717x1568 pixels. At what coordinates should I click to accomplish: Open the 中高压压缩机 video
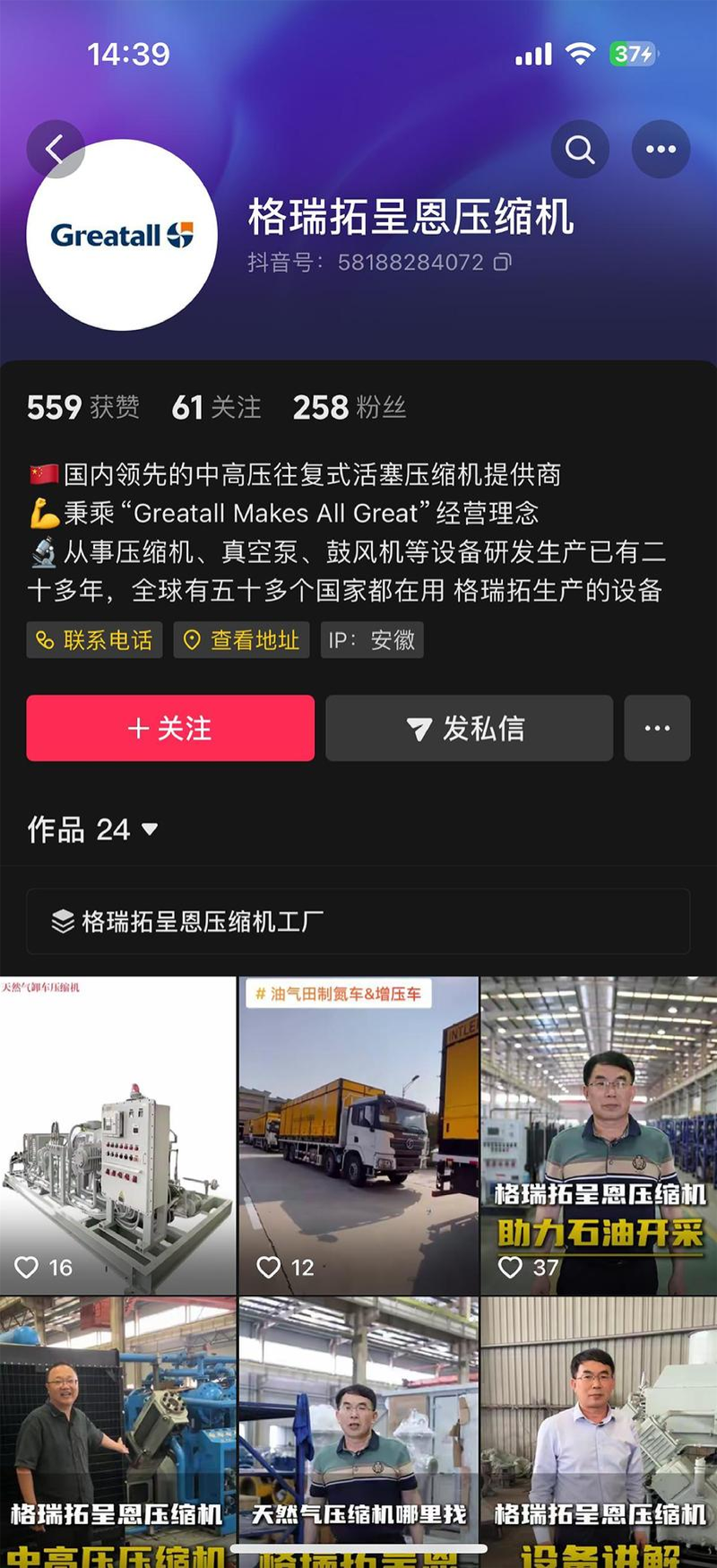click(x=117, y=1430)
